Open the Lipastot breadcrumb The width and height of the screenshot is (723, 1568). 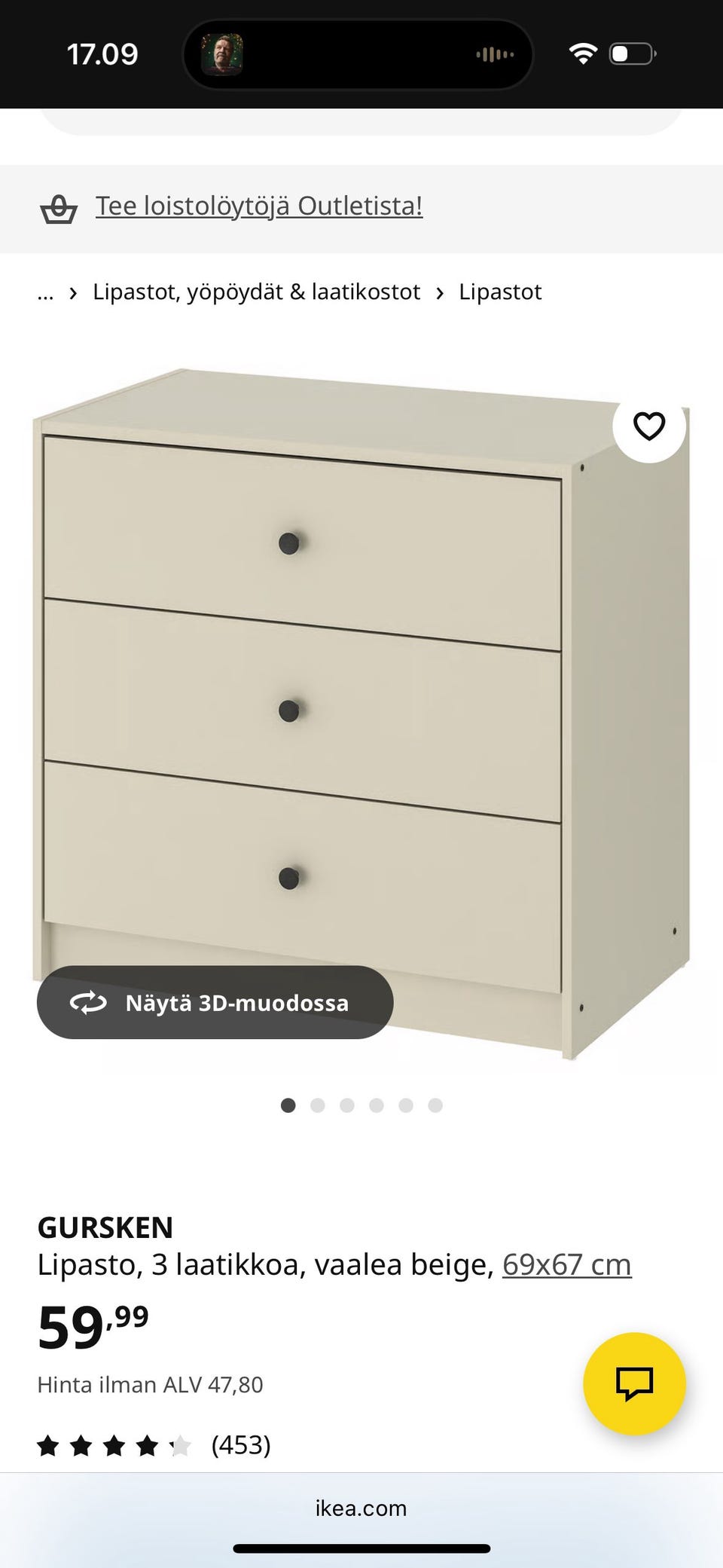point(500,292)
